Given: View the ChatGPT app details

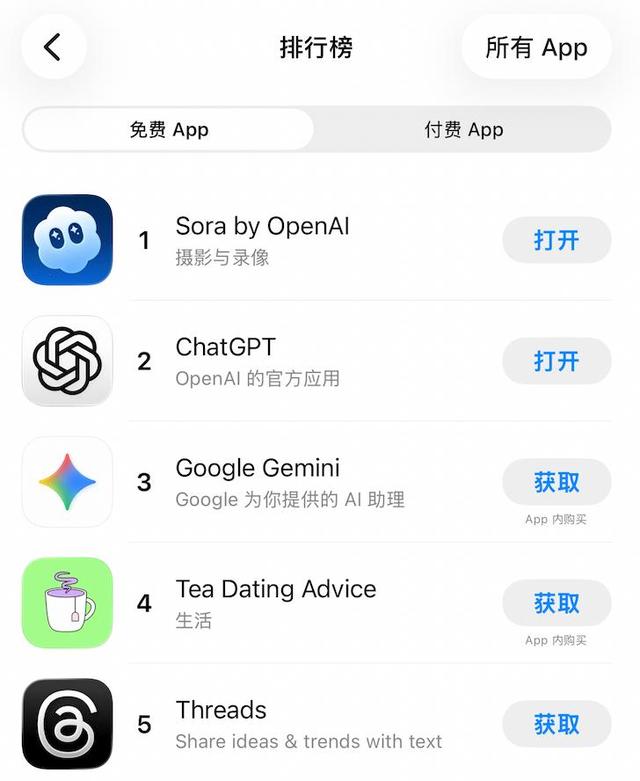Looking at the screenshot, I should [x=226, y=348].
